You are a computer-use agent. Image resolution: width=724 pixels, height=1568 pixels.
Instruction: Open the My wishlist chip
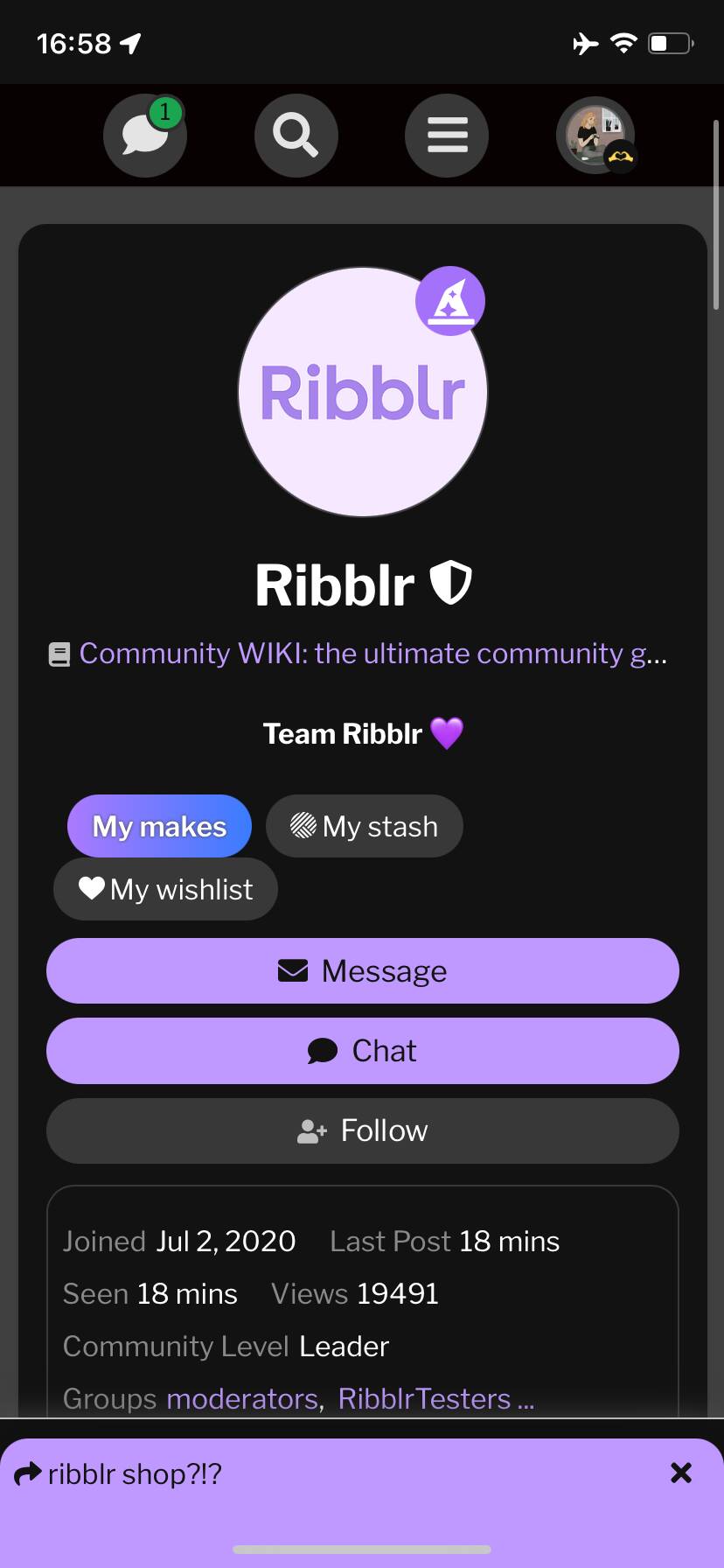point(165,889)
